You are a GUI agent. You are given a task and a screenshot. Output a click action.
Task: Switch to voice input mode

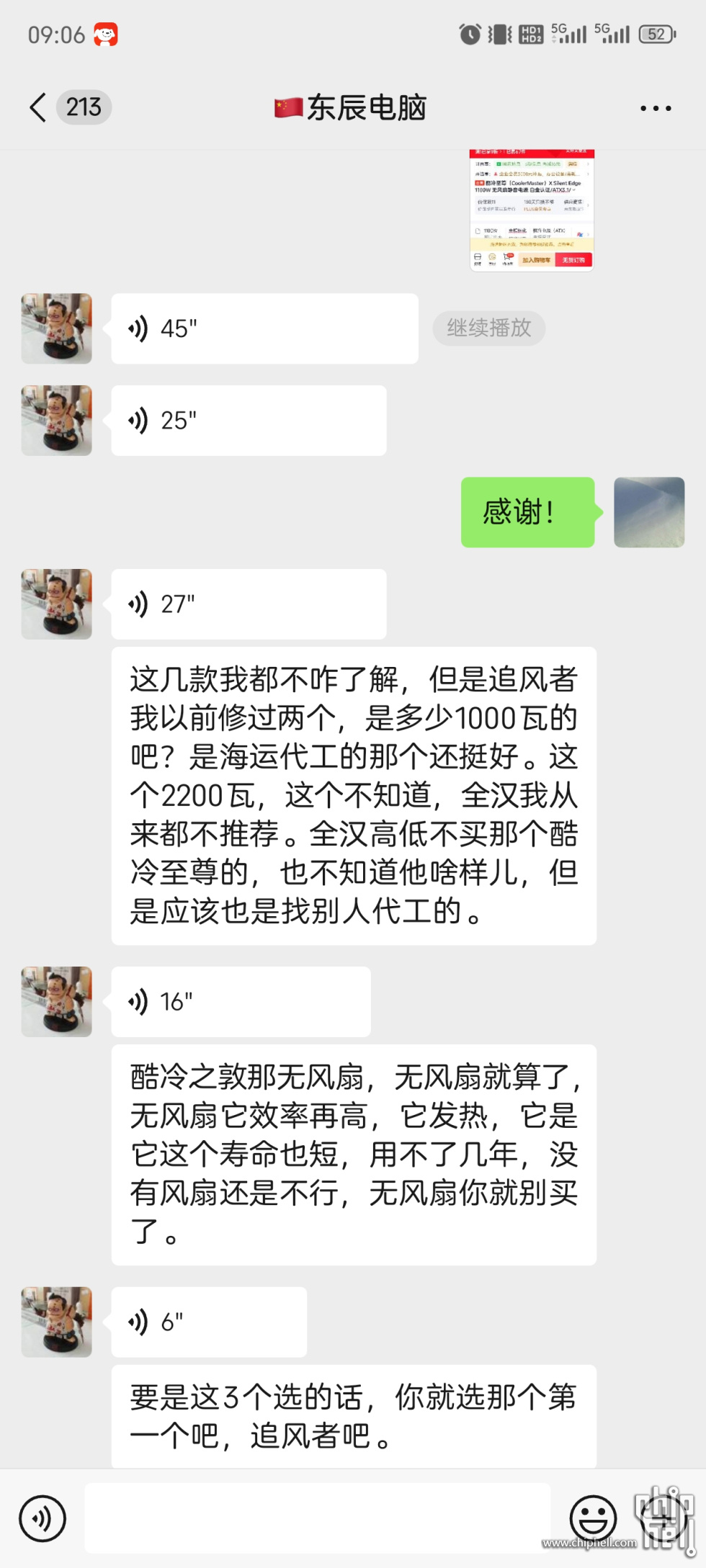tap(43, 1518)
